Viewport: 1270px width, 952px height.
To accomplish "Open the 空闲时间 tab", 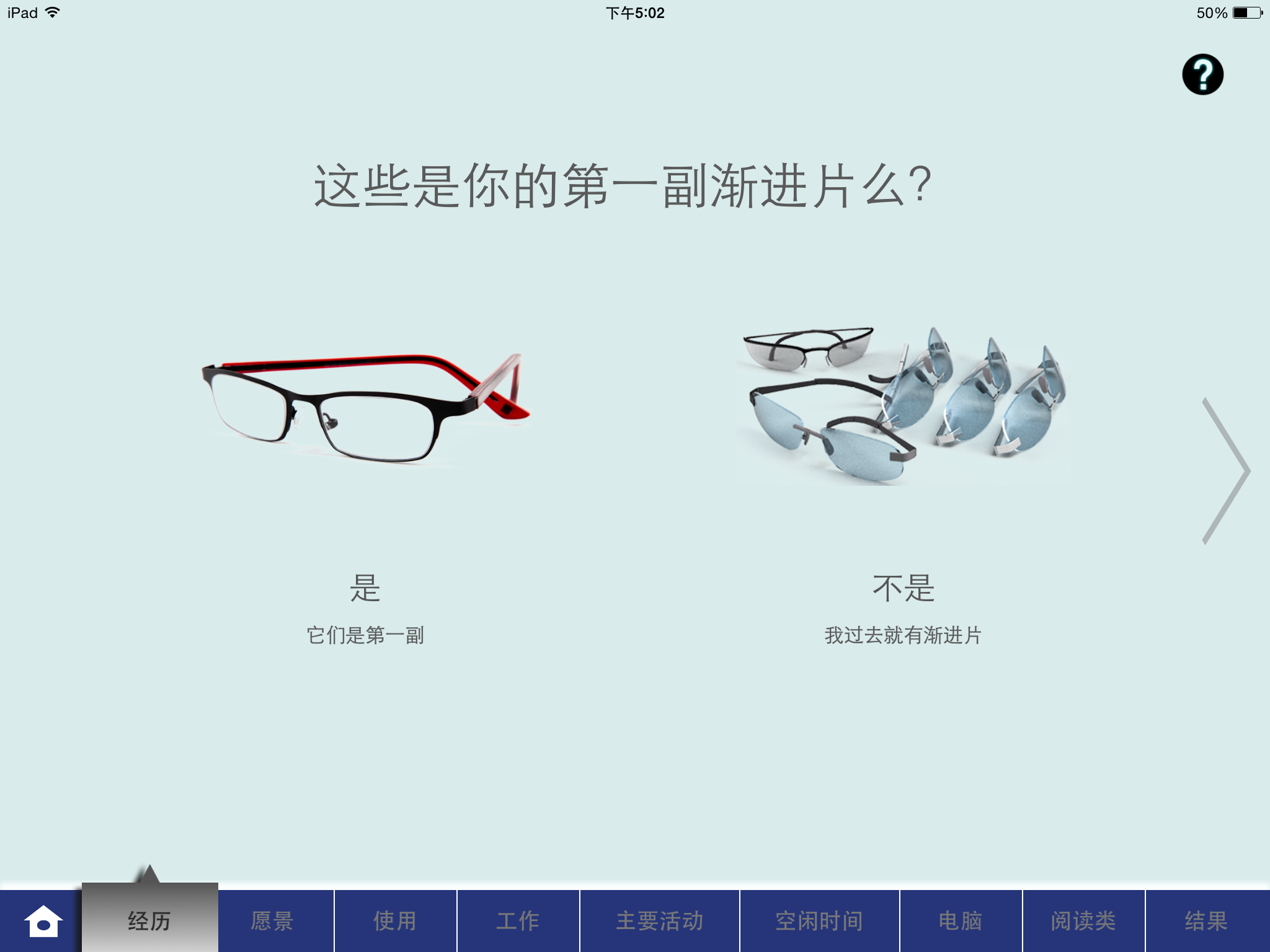I will [x=819, y=921].
